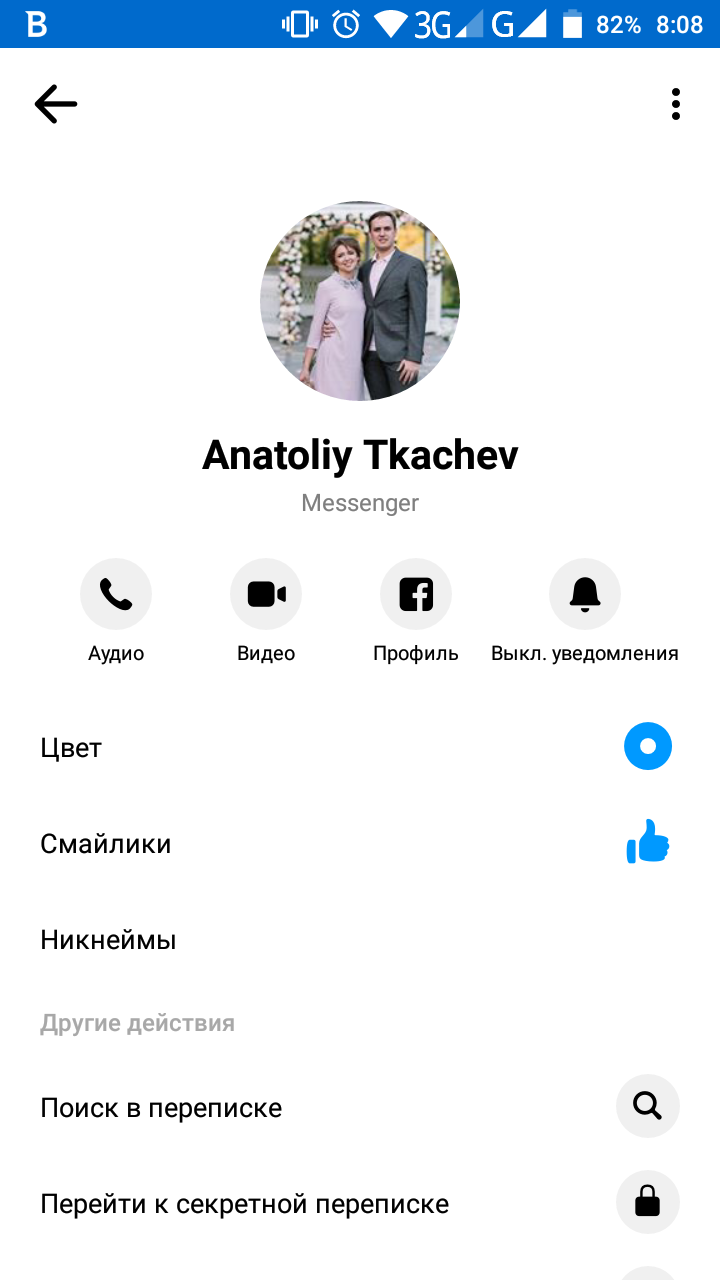Screen dimensions: 720x1280
Task: Open the Facebook profile (Профиль)
Action: click(416, 595)
